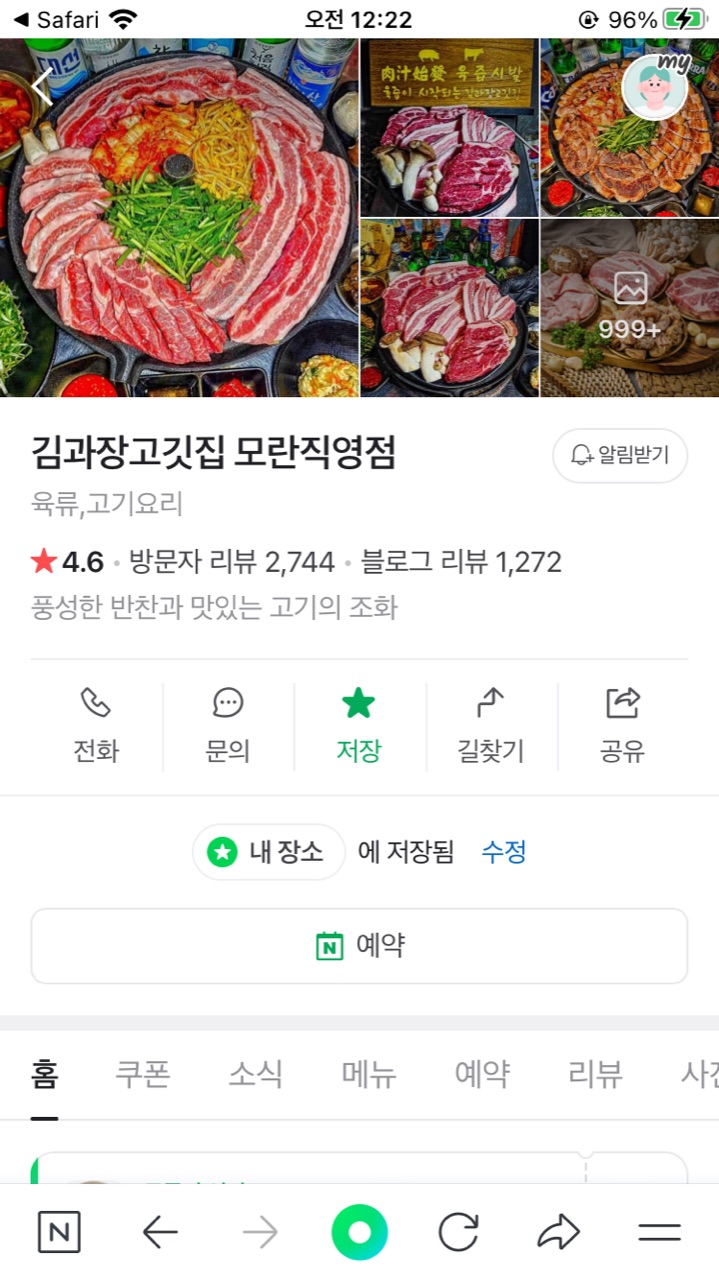
Task: Open Naver home N icon
Action: (59, 1232)
